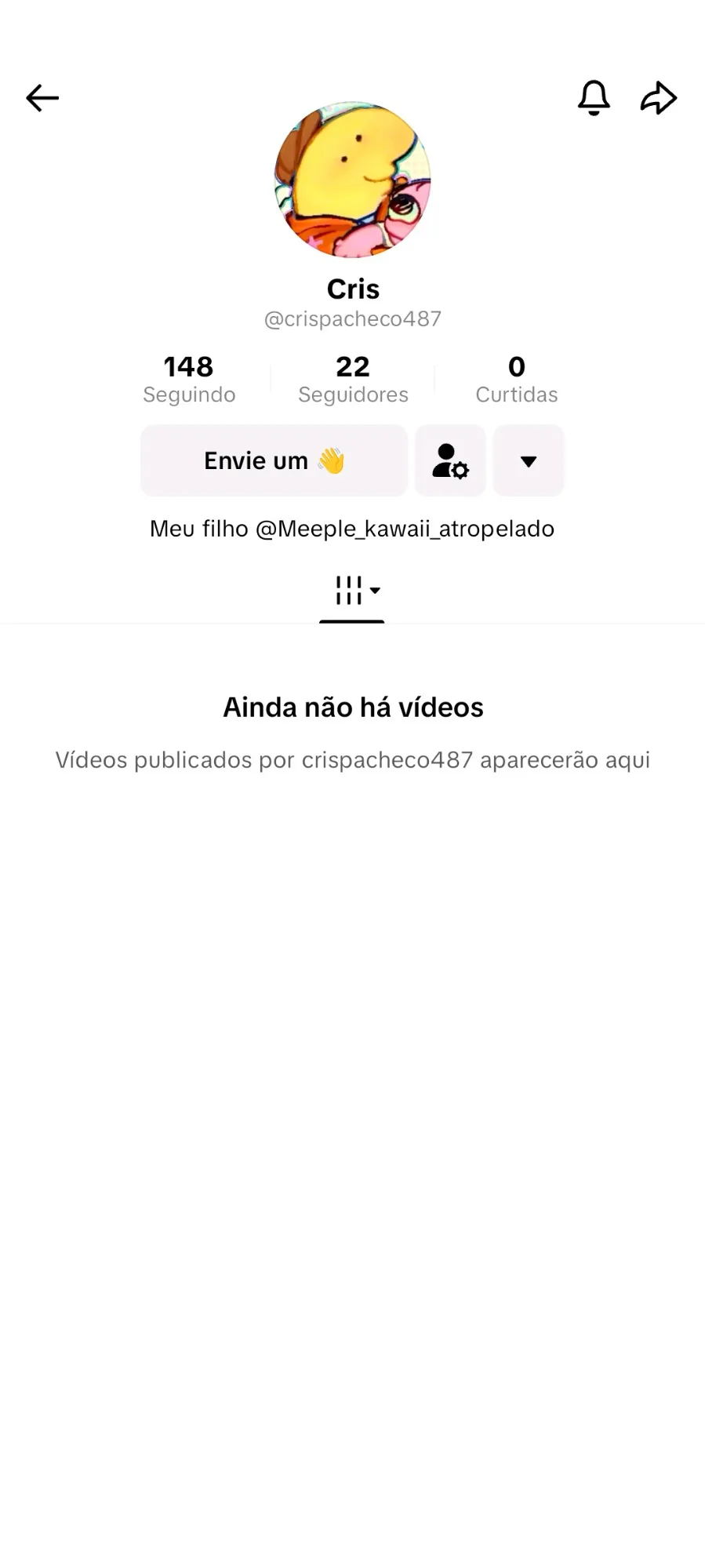
Task: Open Cris's profile picture
Action: (352, 180)
